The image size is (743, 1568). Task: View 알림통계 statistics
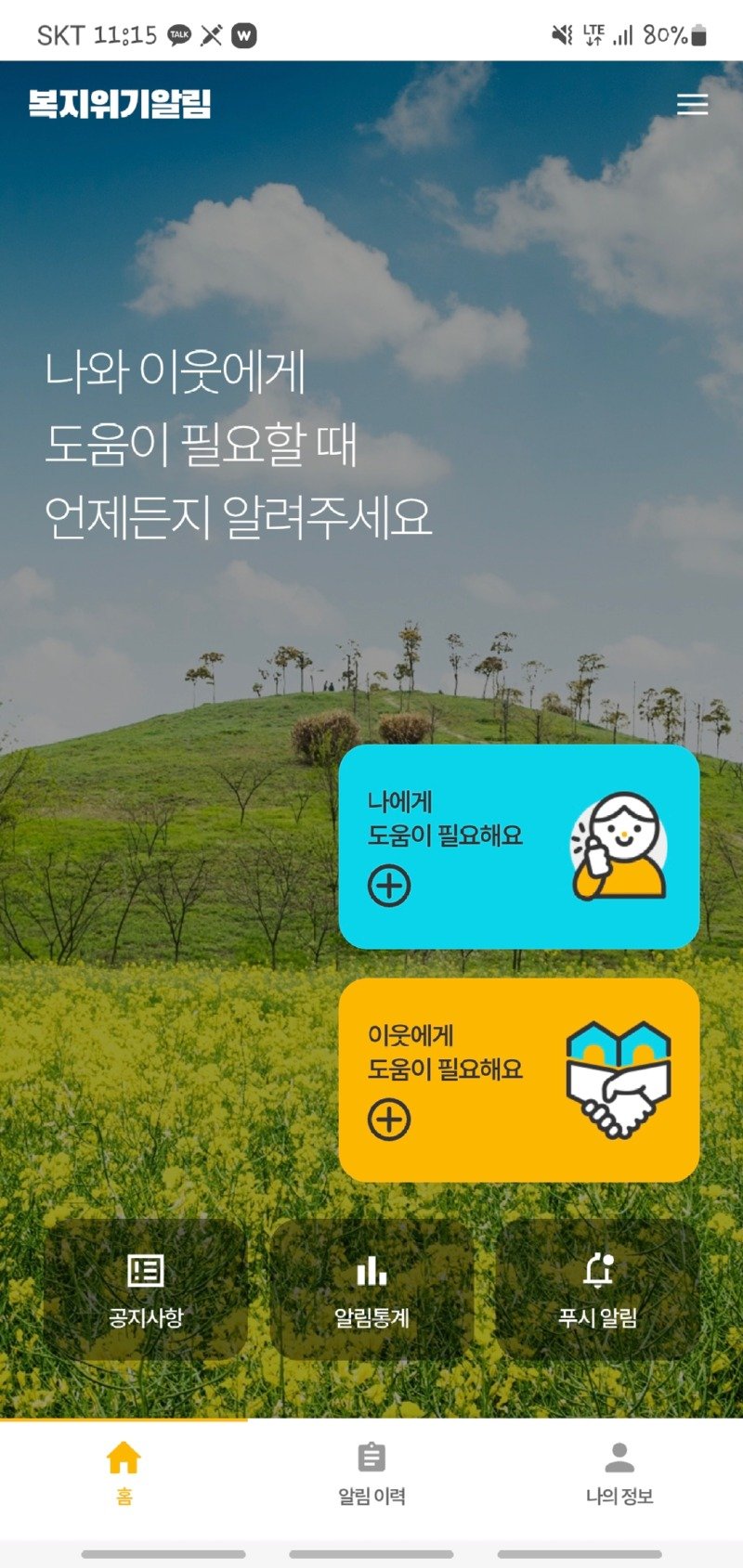coord(371,1289)
